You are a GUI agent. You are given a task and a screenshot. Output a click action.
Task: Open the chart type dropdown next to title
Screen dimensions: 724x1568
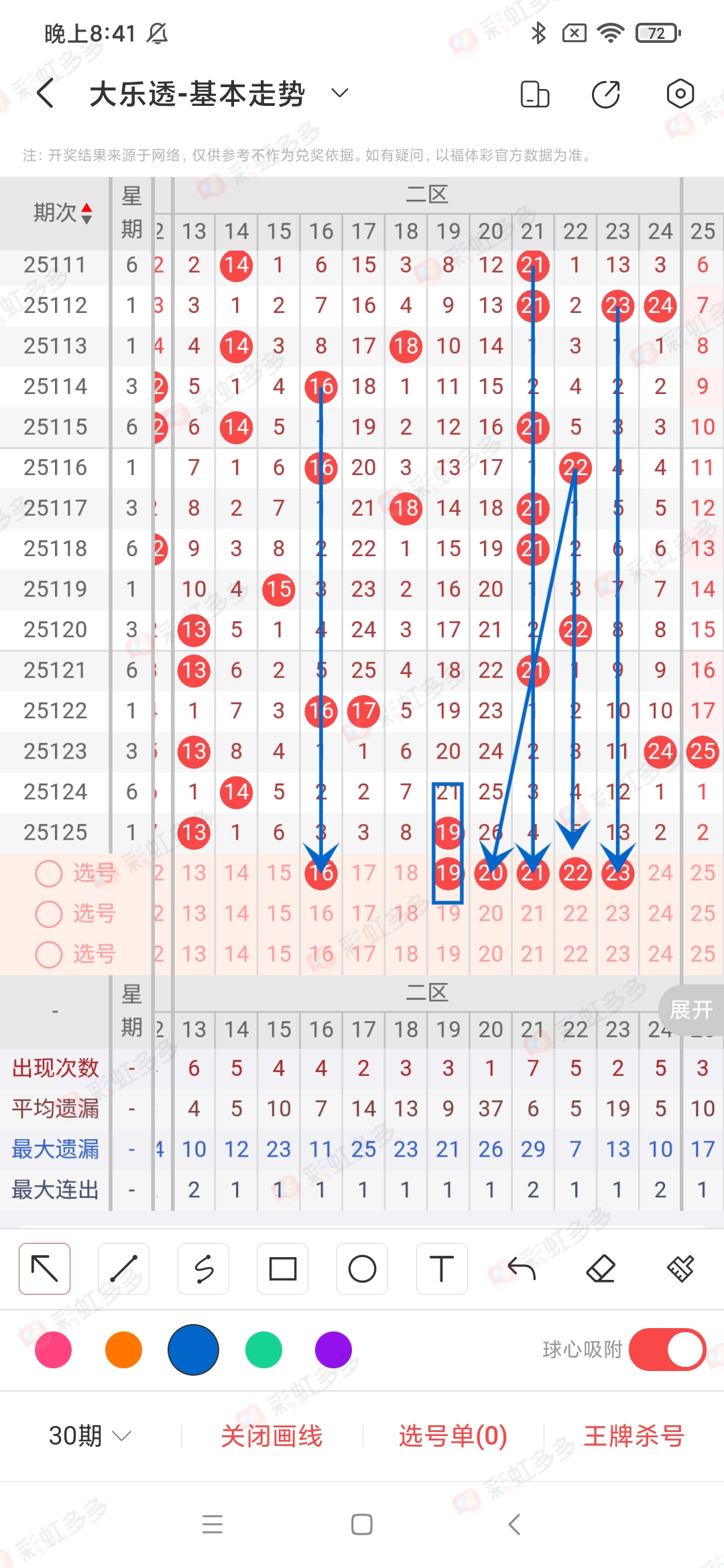(x=339, y=93)
